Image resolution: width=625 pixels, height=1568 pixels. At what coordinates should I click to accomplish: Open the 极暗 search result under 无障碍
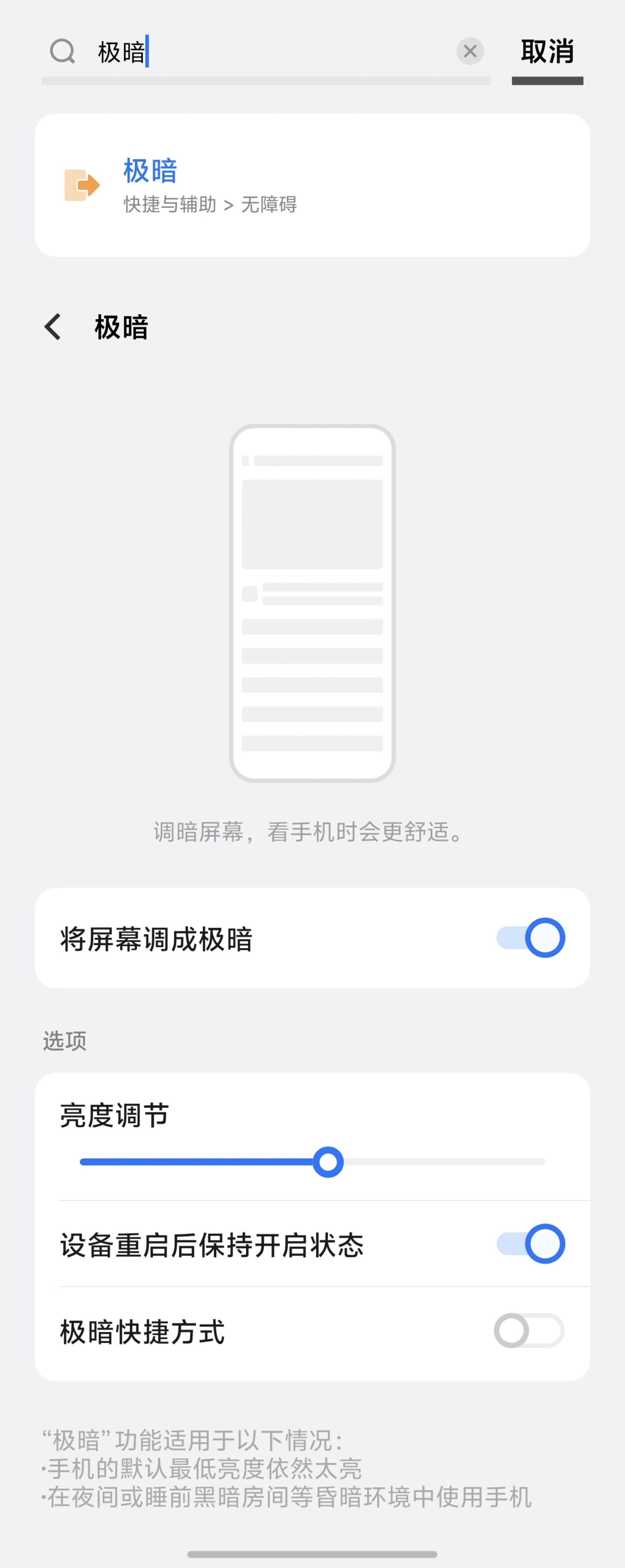click(312, 185)
